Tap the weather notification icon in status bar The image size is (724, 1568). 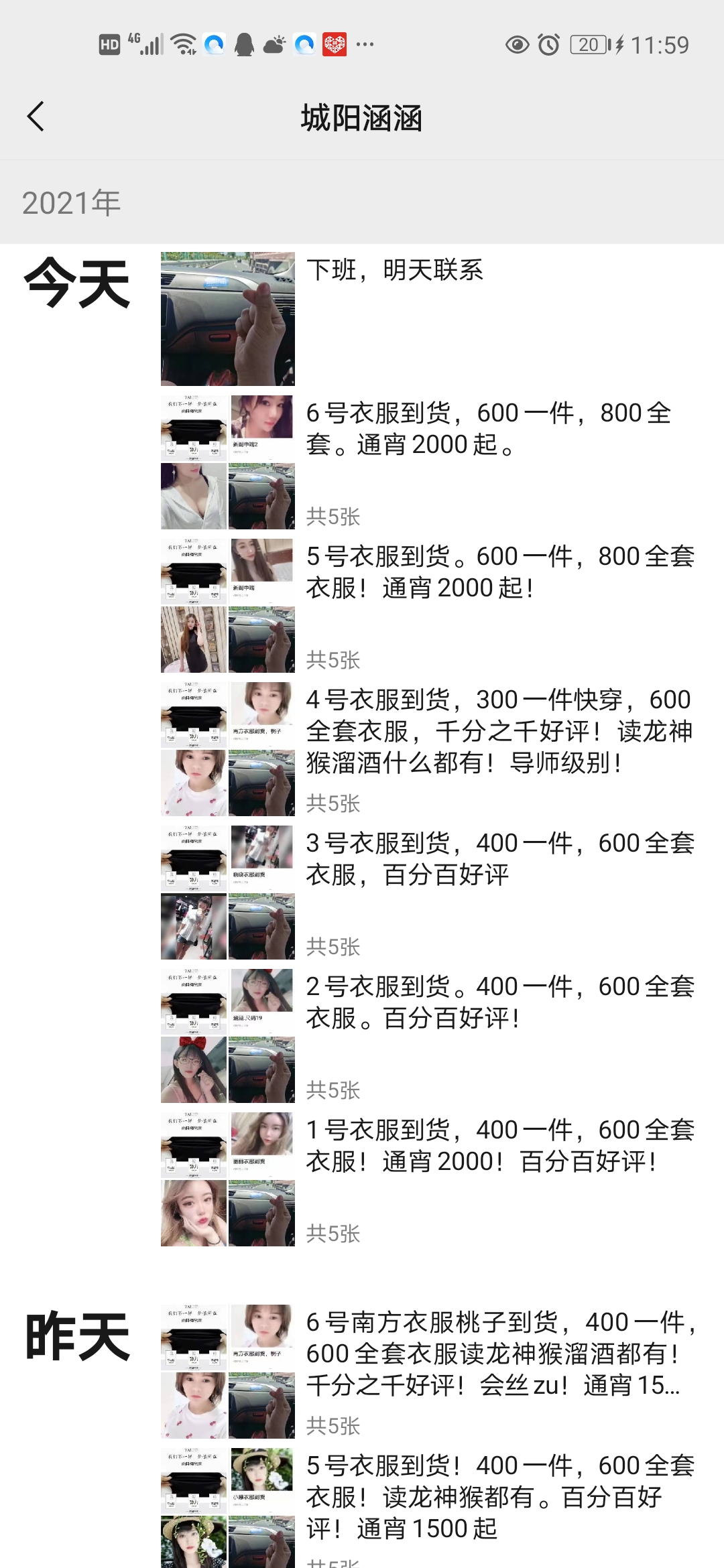click(x=275, y=46)
